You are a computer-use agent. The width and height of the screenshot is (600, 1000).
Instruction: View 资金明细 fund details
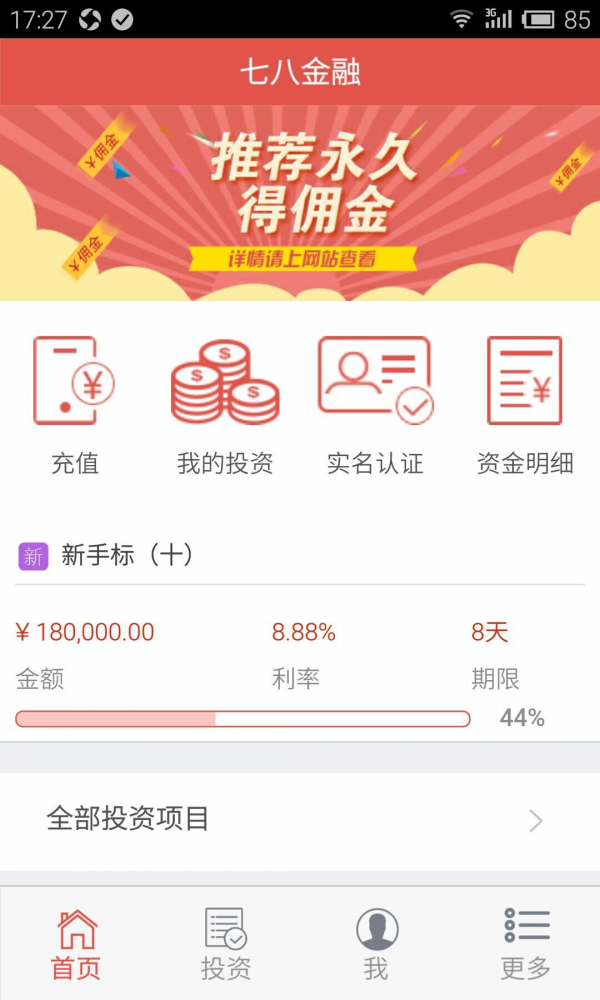click(525, 405)
